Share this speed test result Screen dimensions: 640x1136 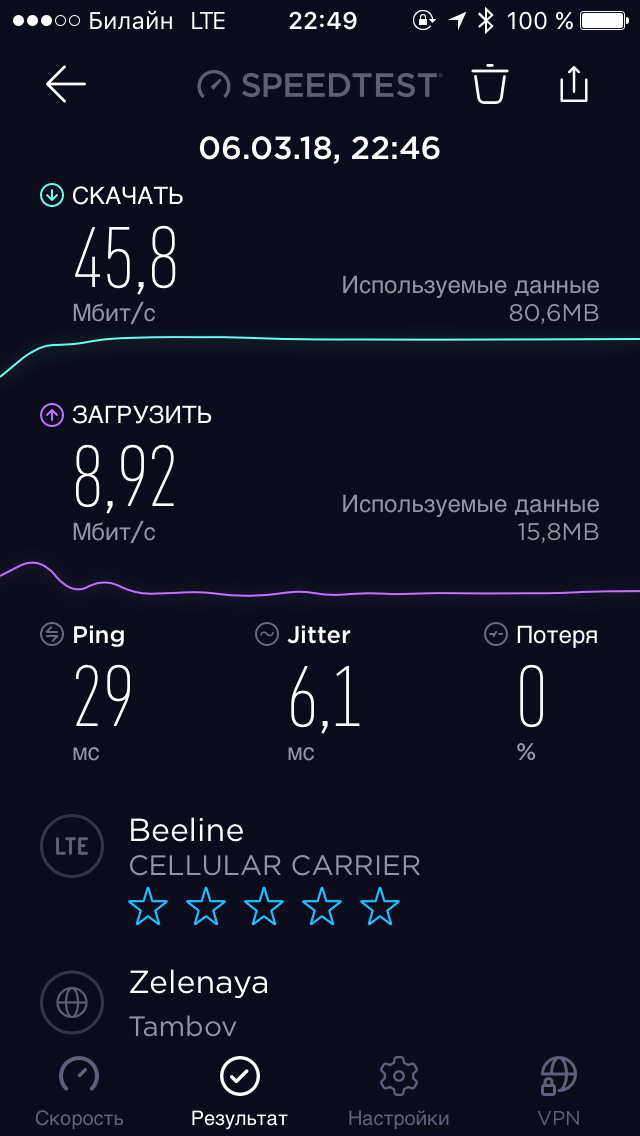[x=574, y=85]
